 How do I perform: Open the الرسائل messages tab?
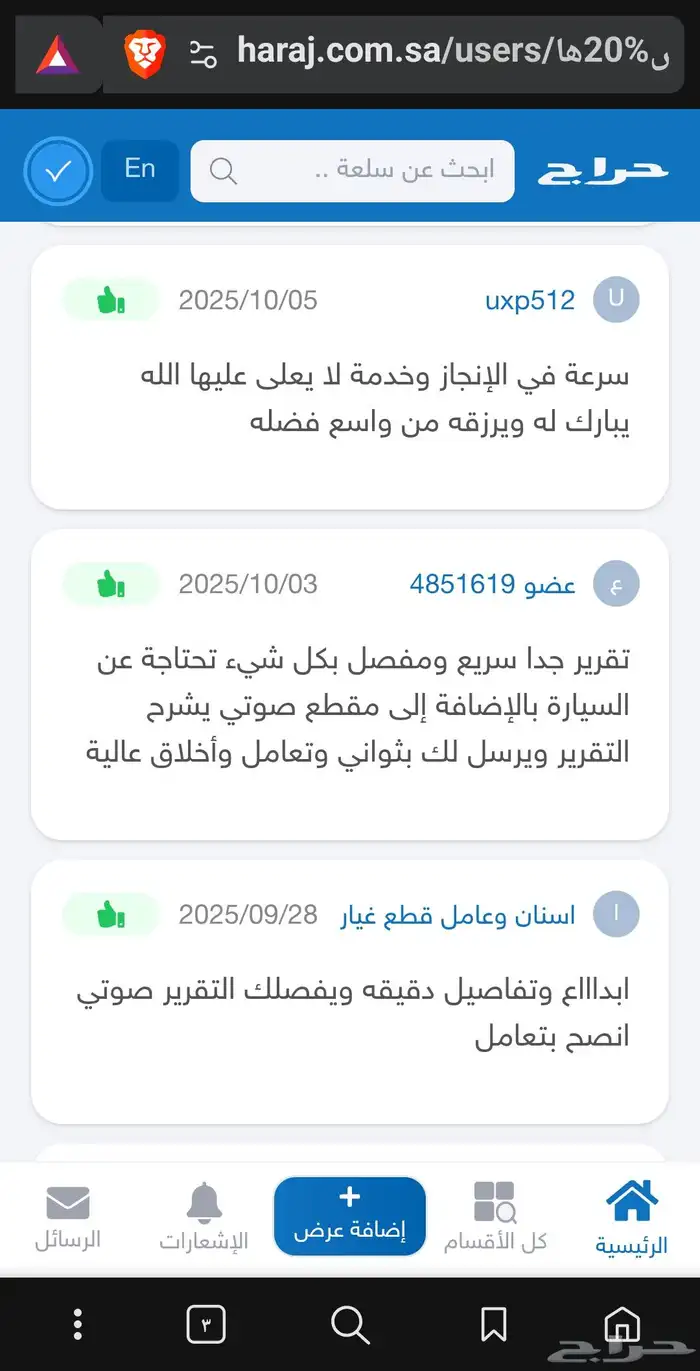click(68, 1216)
